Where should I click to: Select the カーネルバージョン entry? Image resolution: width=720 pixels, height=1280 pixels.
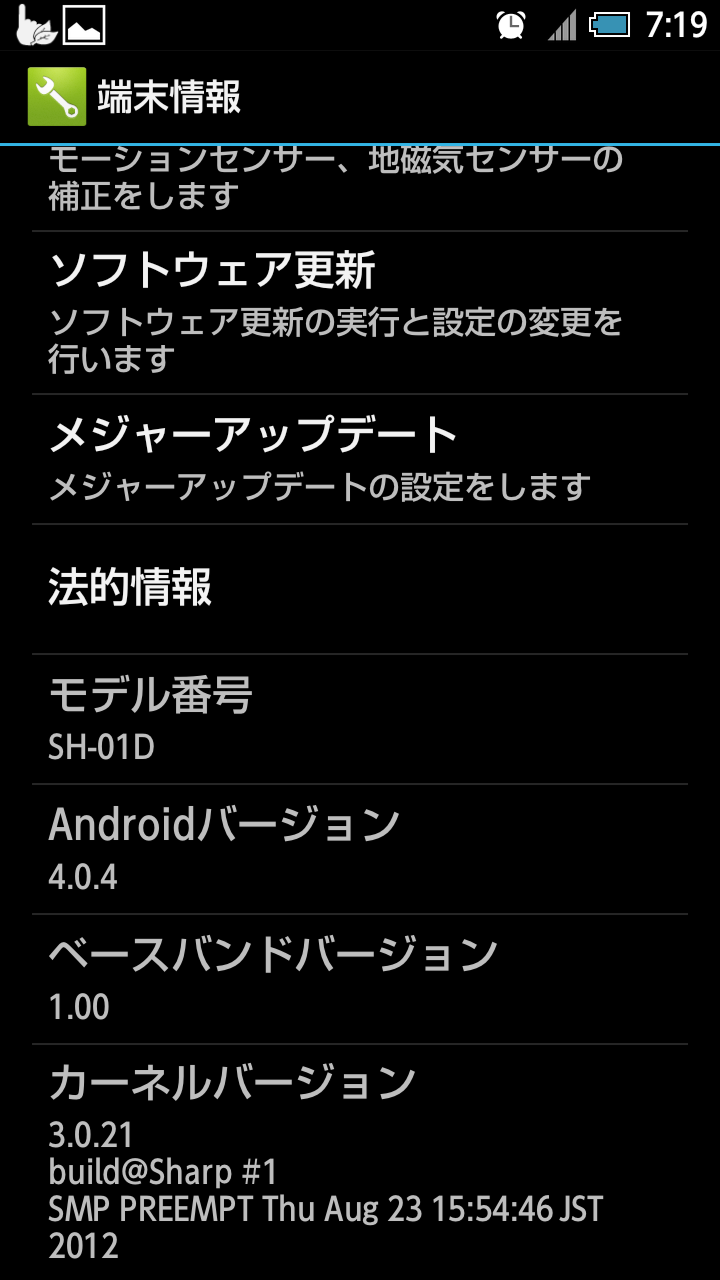point(360,1162)
